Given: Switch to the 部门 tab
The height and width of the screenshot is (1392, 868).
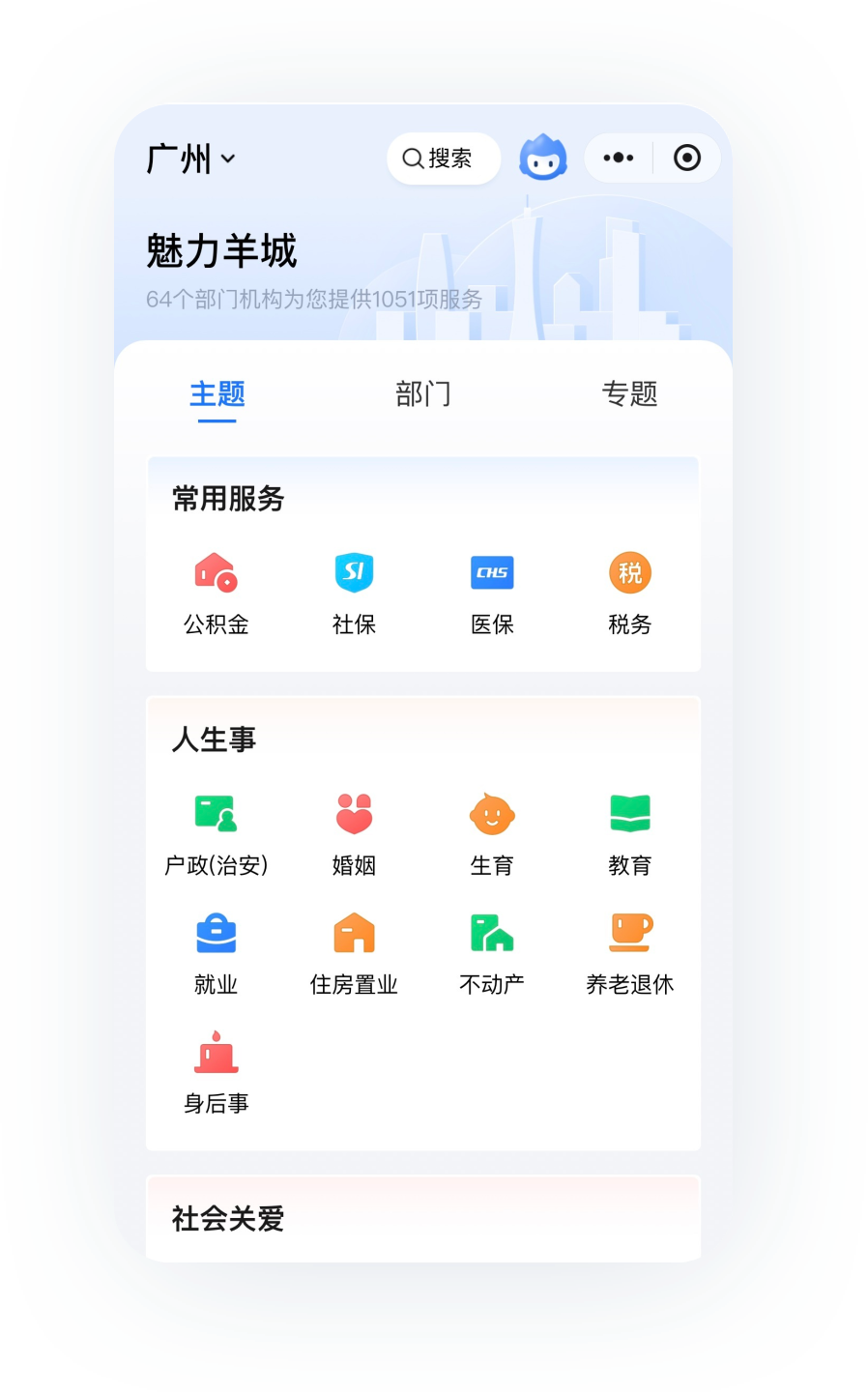Looking at the screenshot, I should click(422, 394).
